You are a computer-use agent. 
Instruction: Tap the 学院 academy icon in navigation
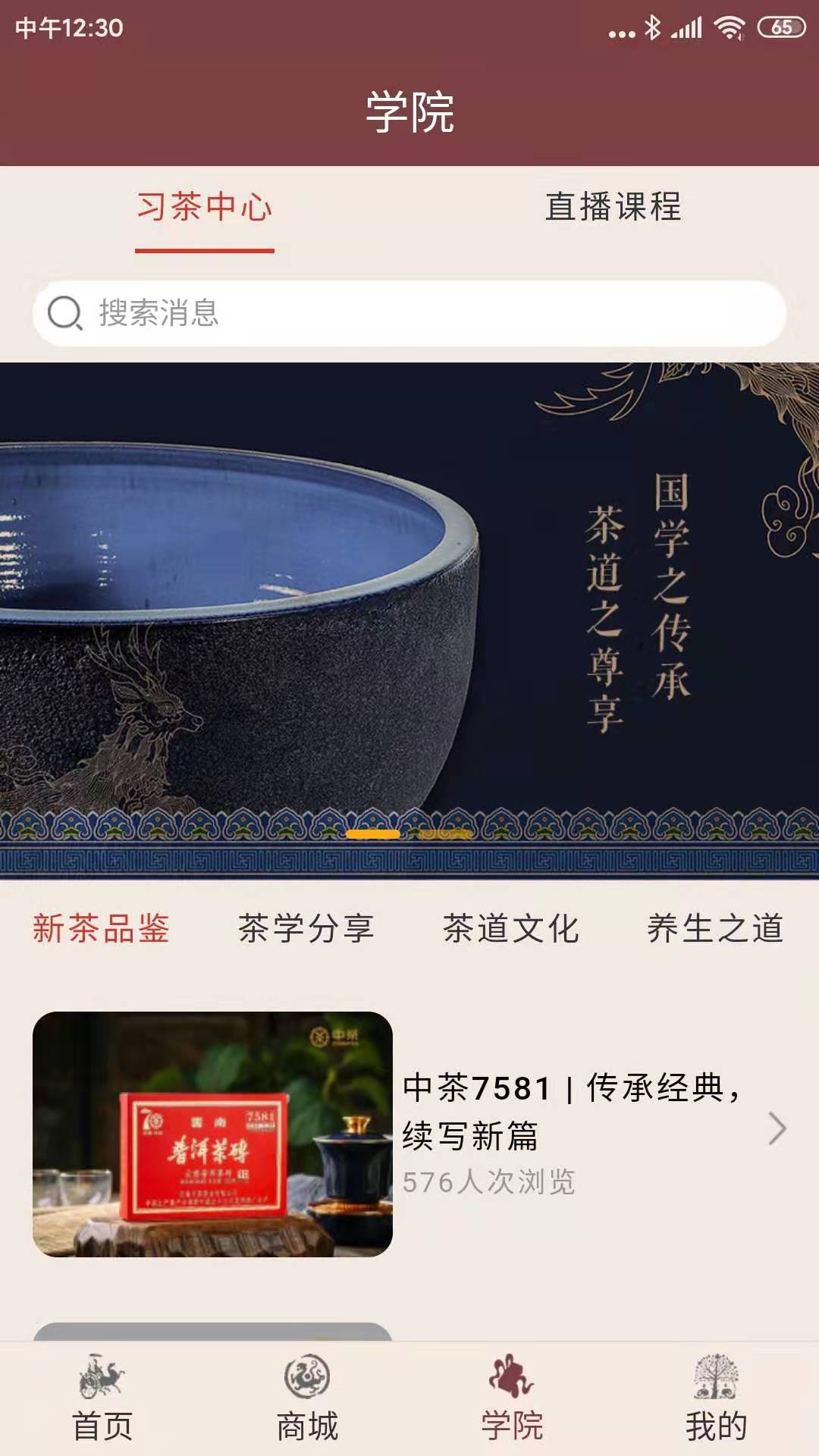click(510, 1382)
